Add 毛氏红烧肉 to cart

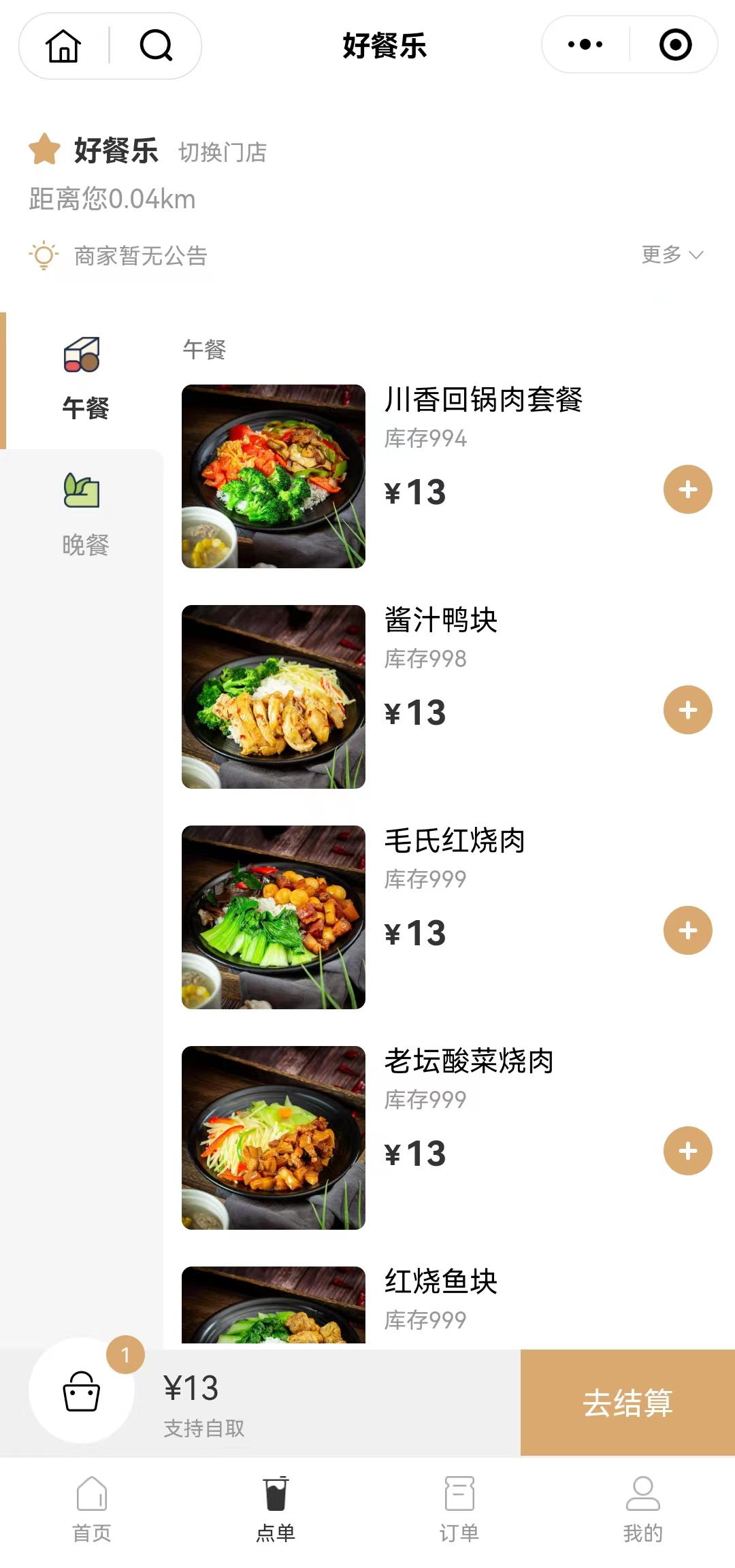coord(688,930)
